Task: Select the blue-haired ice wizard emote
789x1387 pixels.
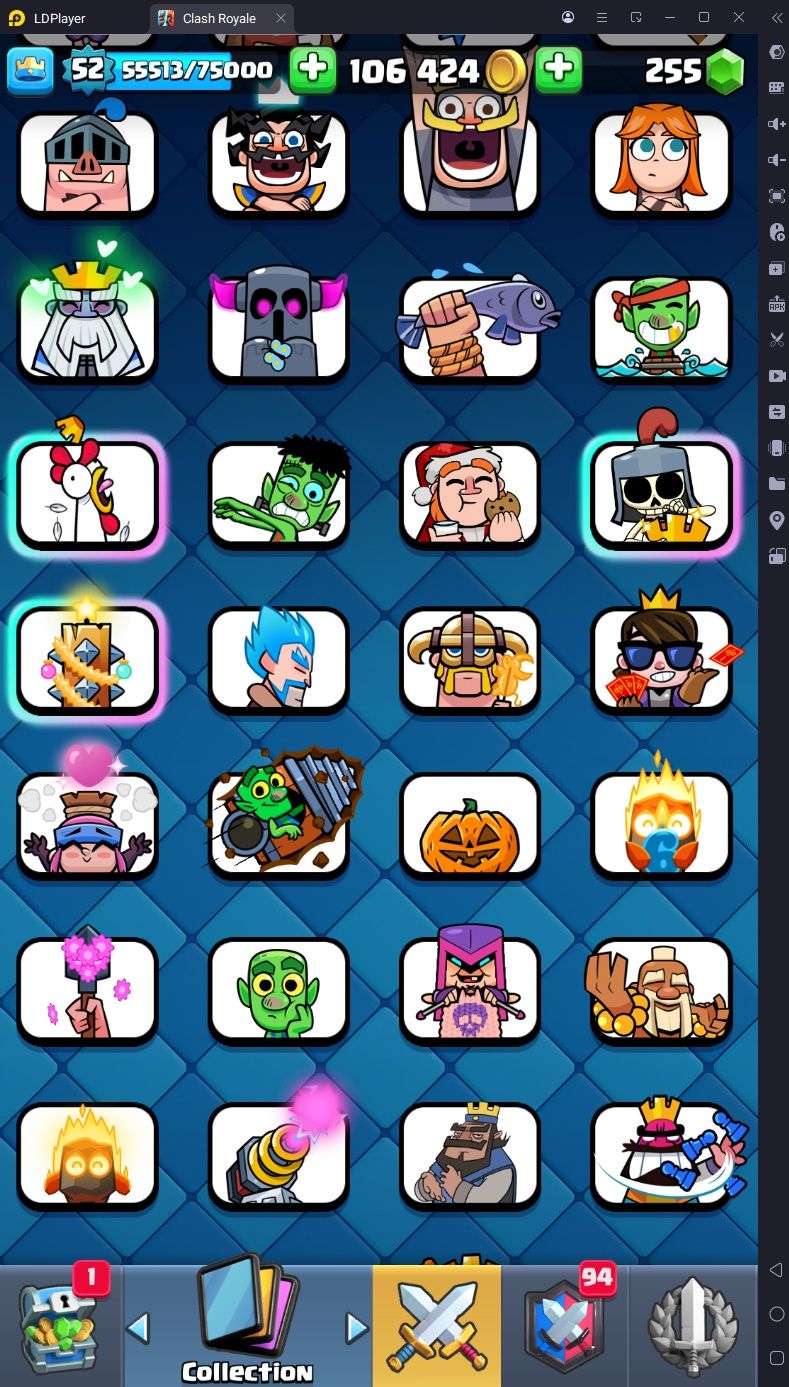Action: click(x=279, y=659)
